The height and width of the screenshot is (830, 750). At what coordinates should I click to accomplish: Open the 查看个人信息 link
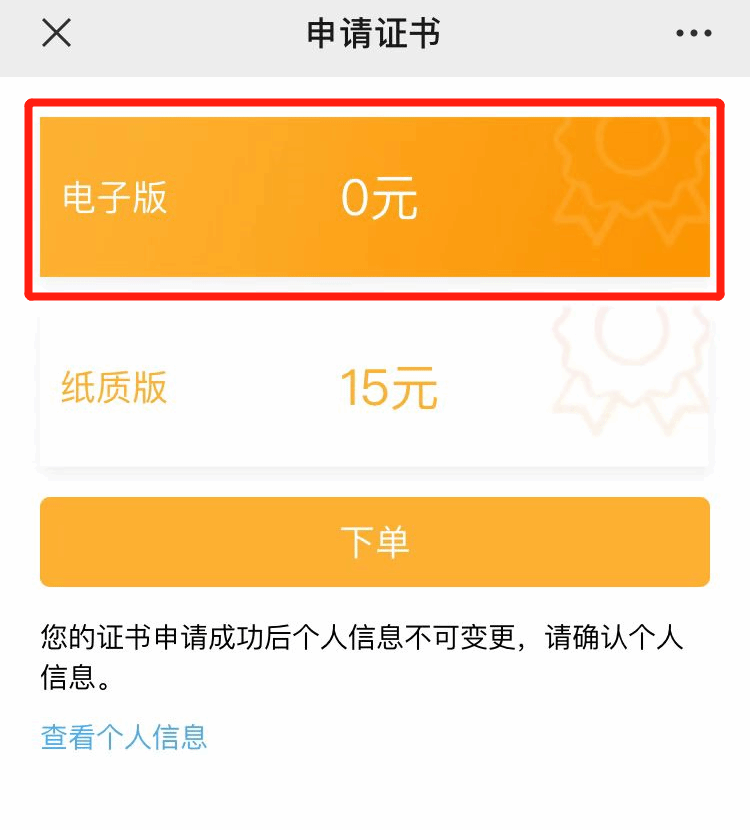[124, 737]
